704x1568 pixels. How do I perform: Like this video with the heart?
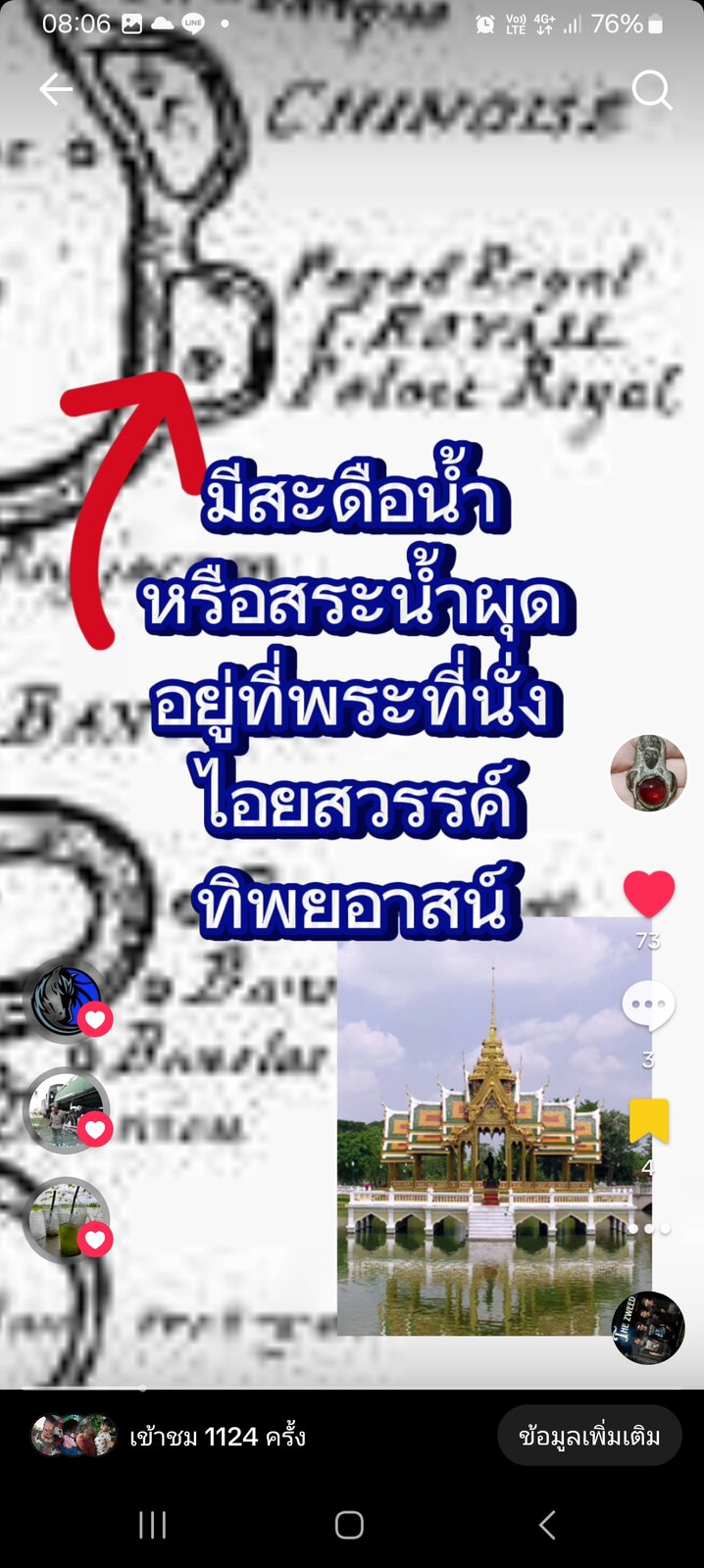[649, 893]
